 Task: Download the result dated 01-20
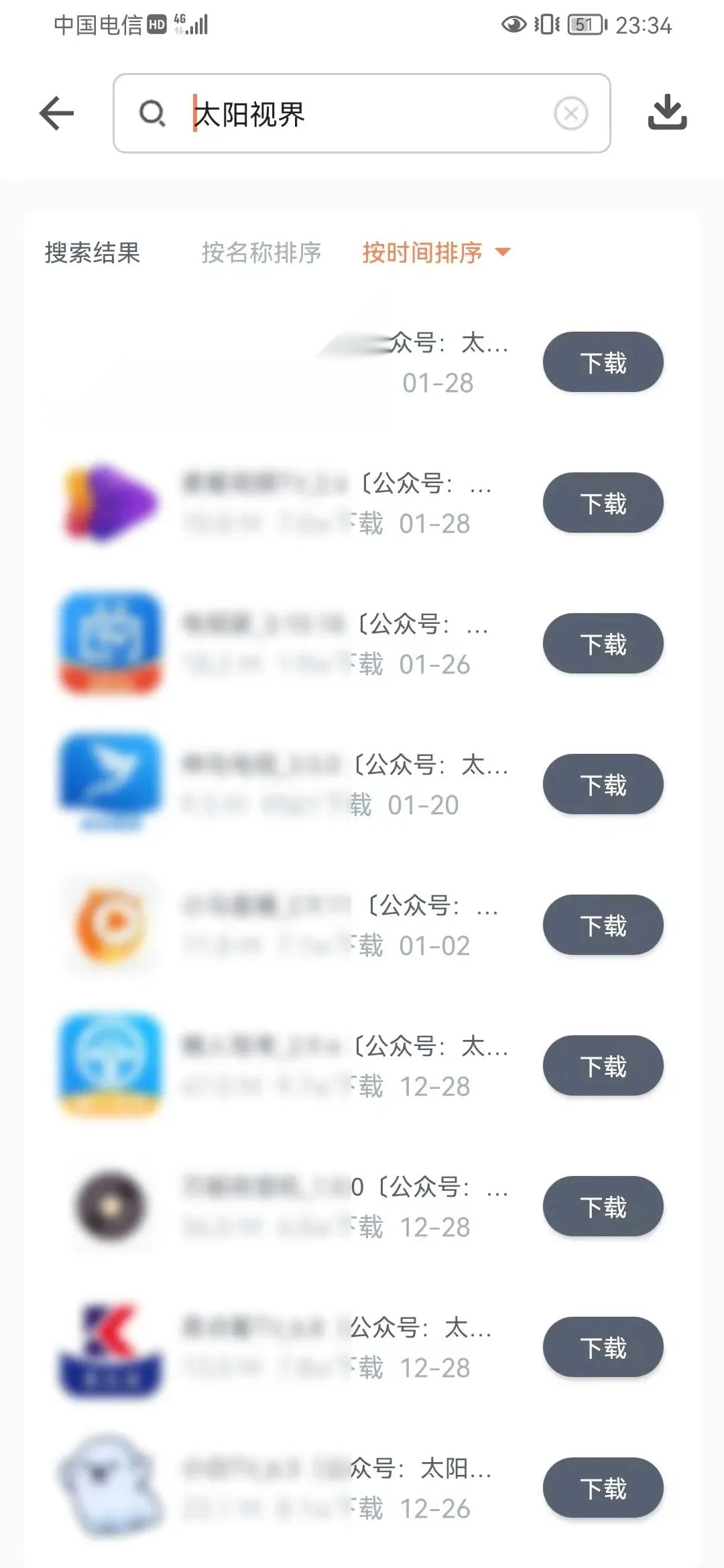[603, 785]
